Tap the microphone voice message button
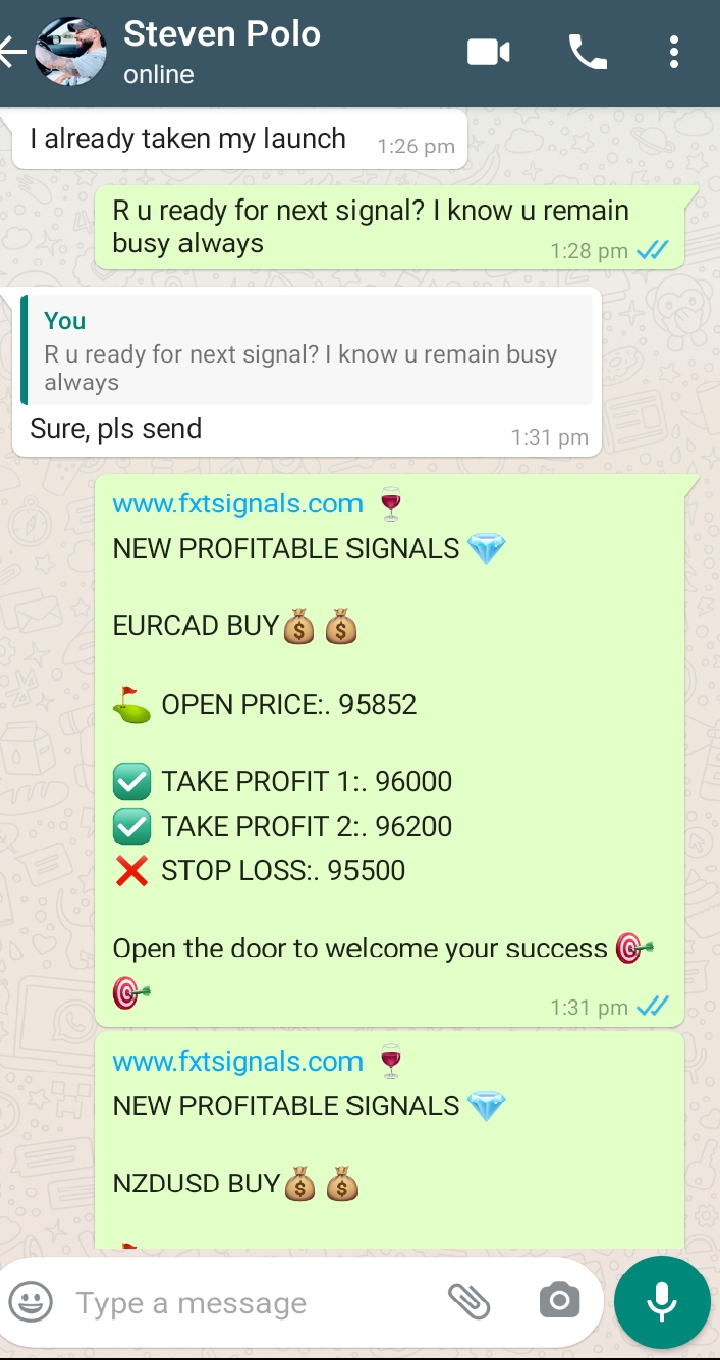This screenshot has height=1360, width=720. coord(661,1303)
